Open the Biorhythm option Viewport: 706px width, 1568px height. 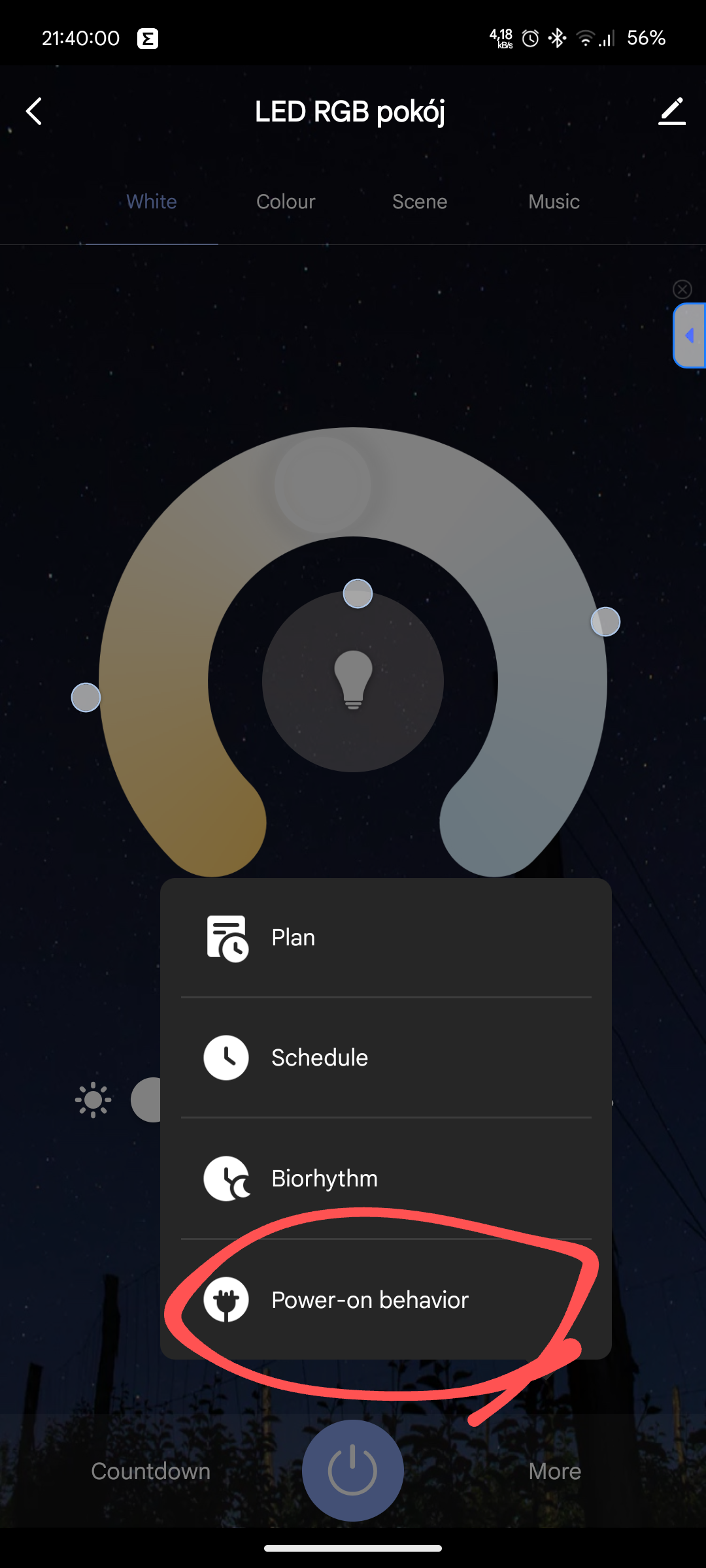[386, 1179]
